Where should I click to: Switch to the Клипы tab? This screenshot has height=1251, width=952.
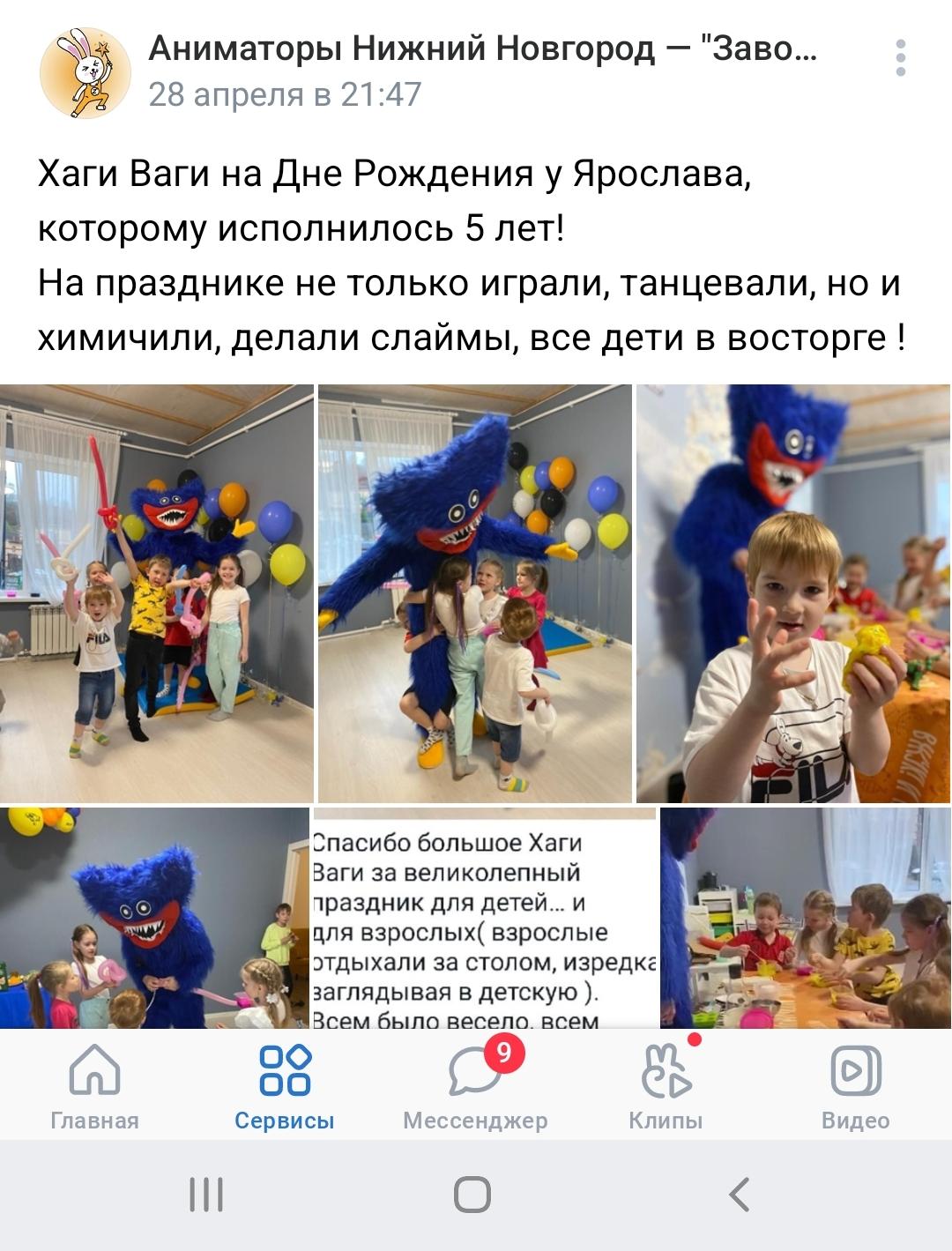(x=666, y=1086)
